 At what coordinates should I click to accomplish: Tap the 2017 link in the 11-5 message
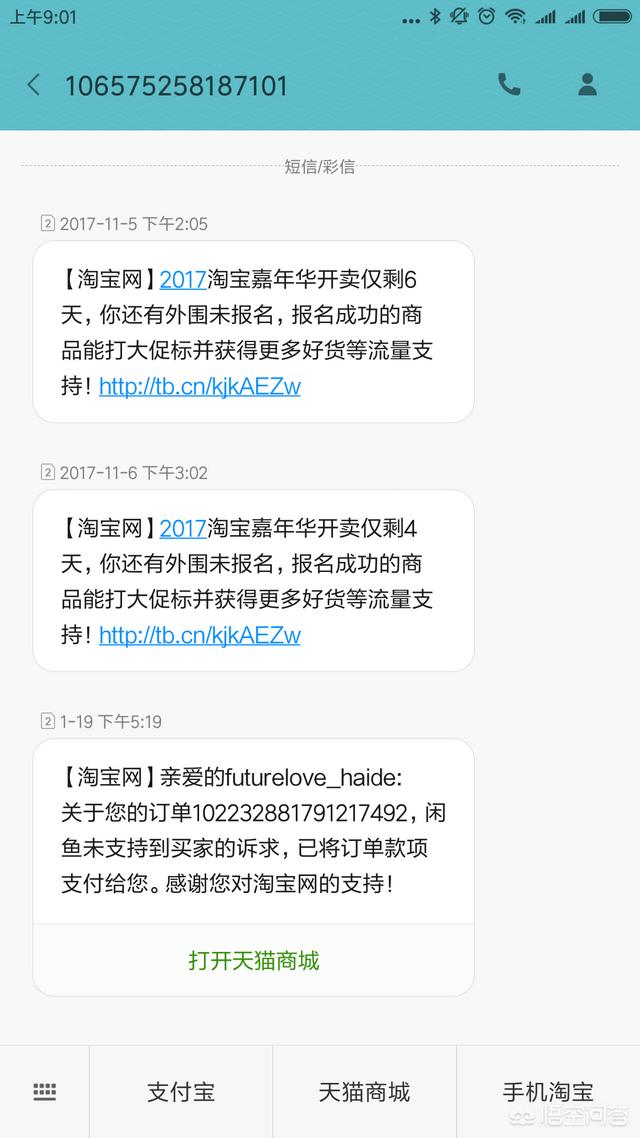[x=183, y=279]
